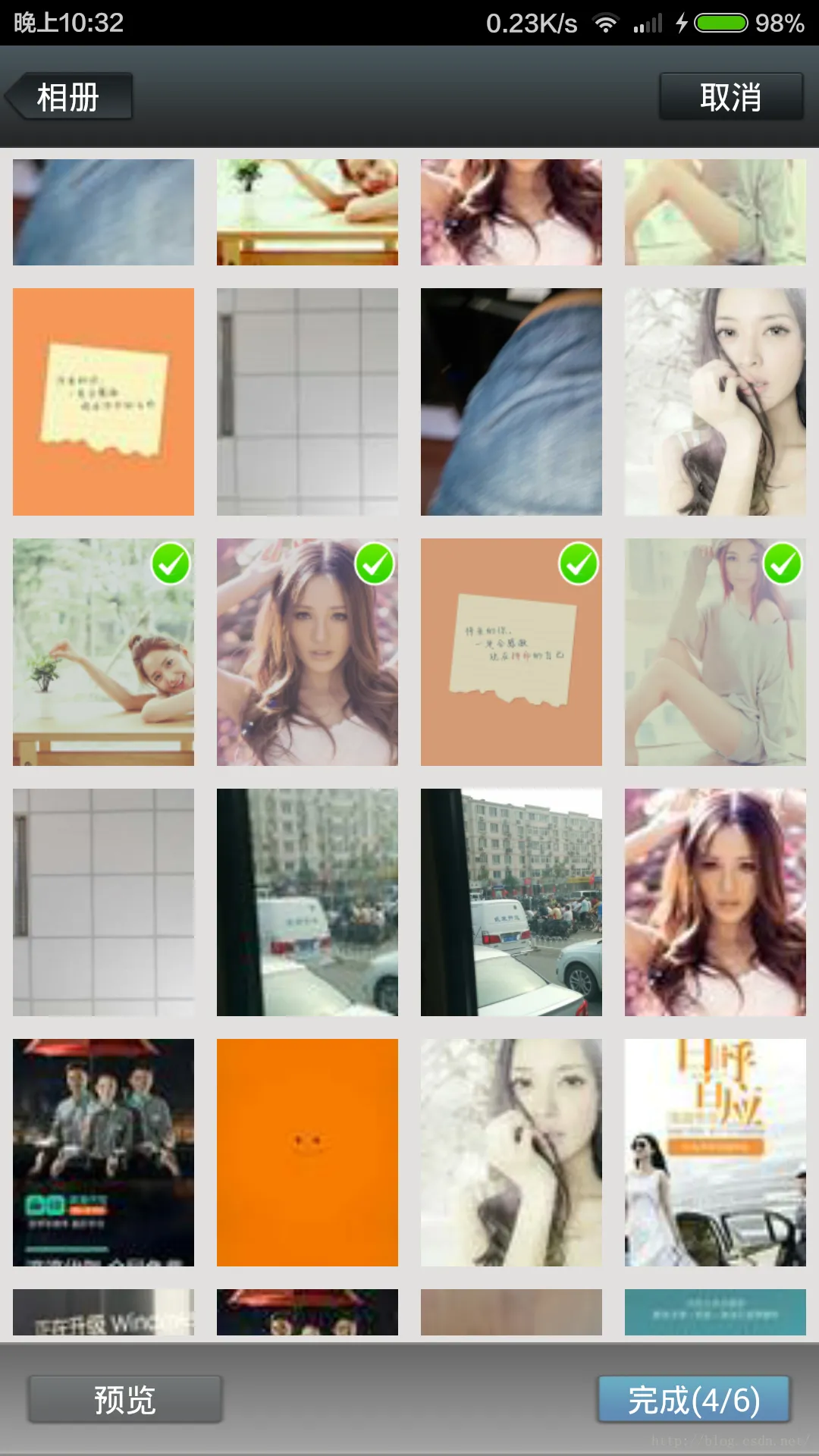Pick the poster with orange Chinese title and car
Viewport: 819px width, 1456px height.
pos(715,1153)
